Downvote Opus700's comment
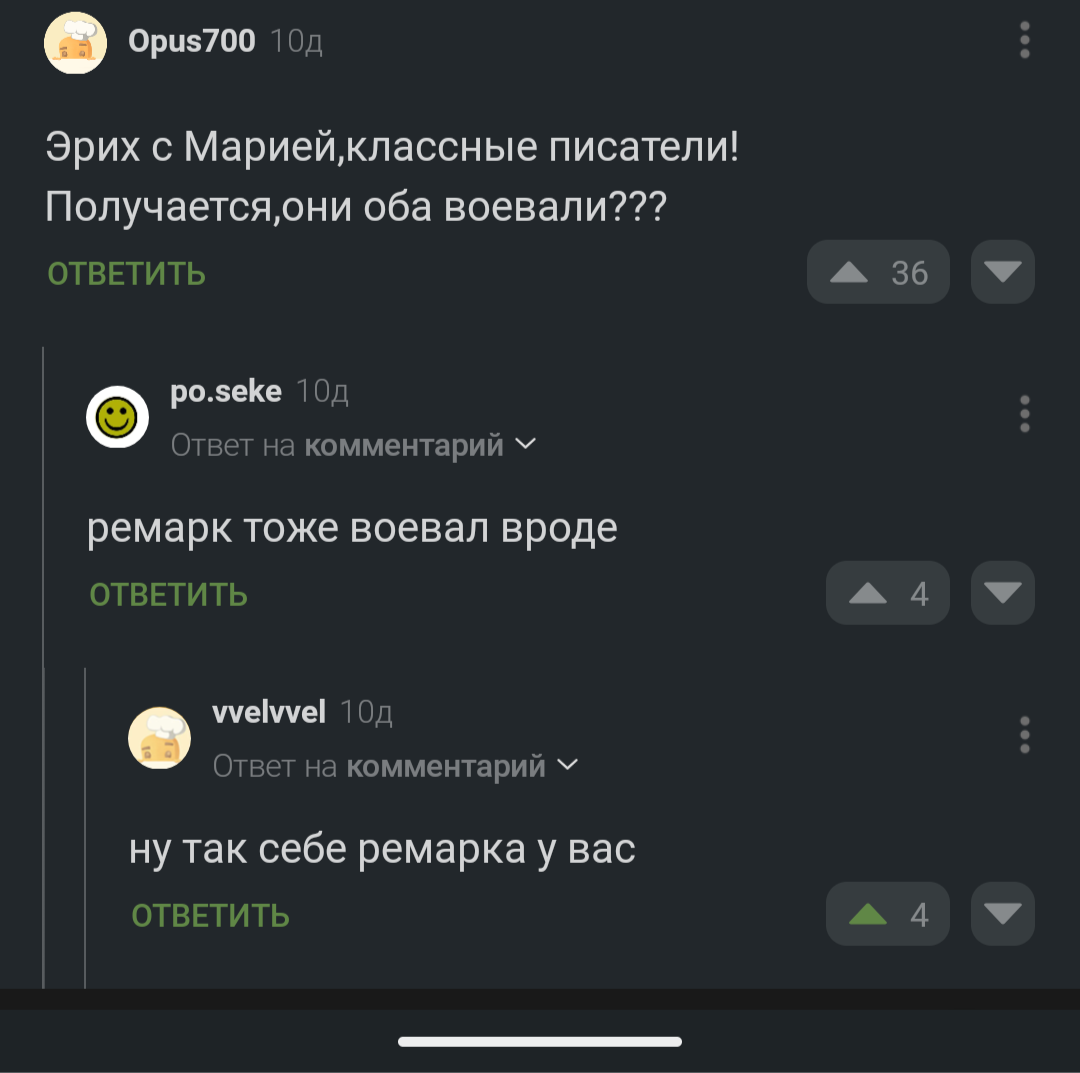The image size is (1080, 1073). click(x=1002, y=272)
